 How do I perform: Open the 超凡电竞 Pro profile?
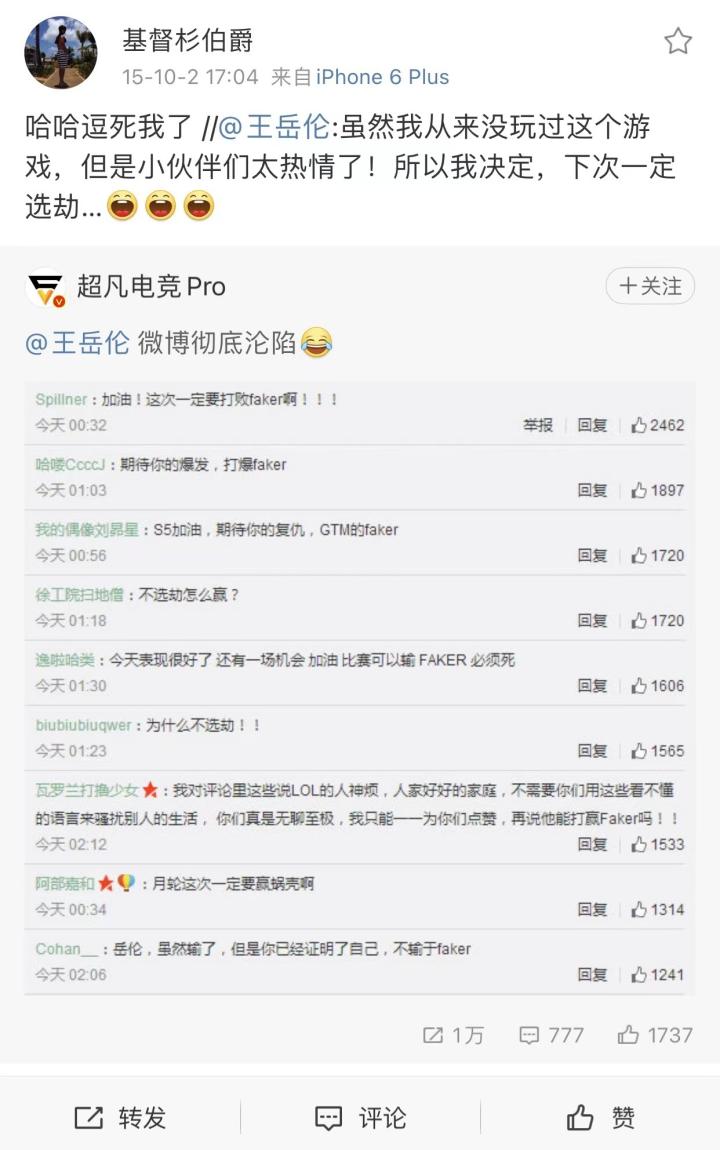[151, 286]
